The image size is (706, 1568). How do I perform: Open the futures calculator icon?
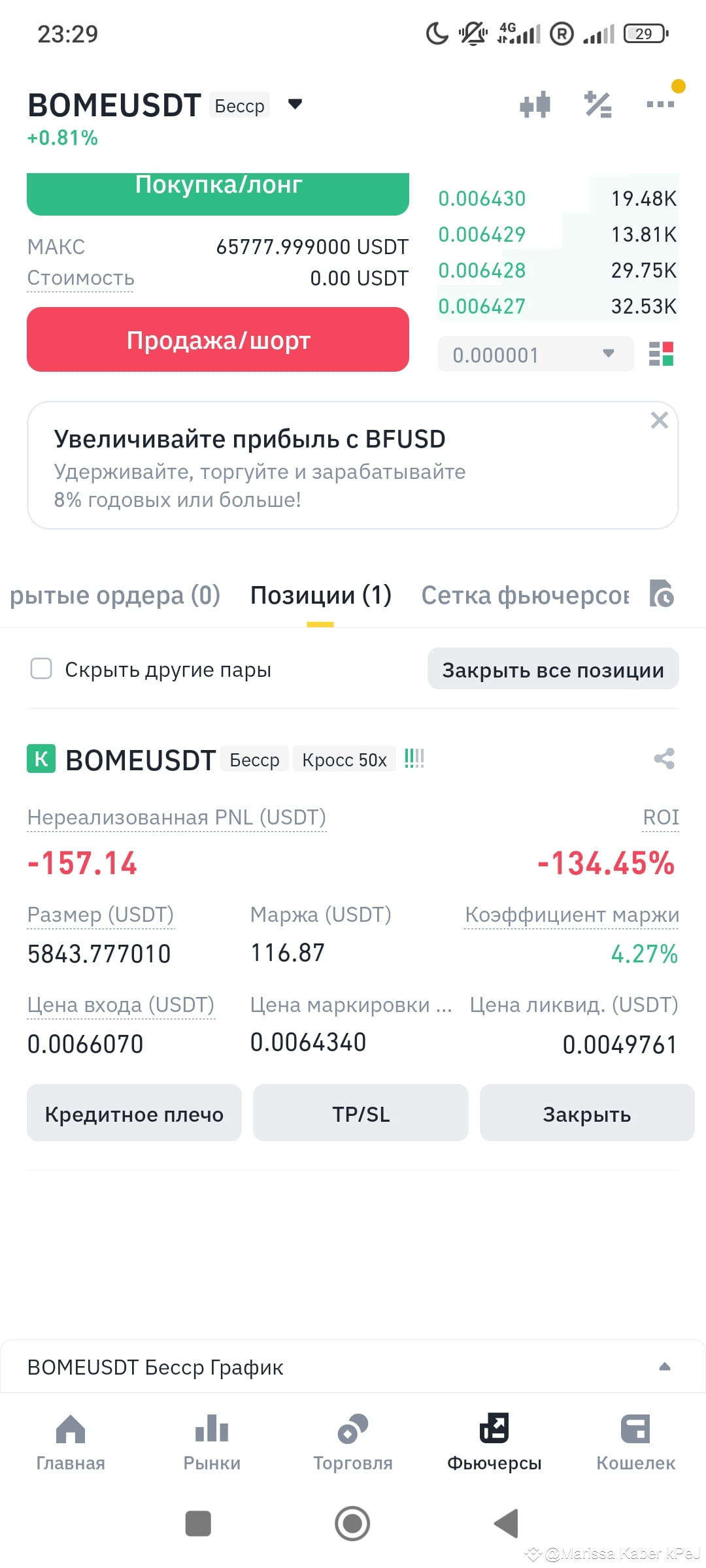pos(596,105)
